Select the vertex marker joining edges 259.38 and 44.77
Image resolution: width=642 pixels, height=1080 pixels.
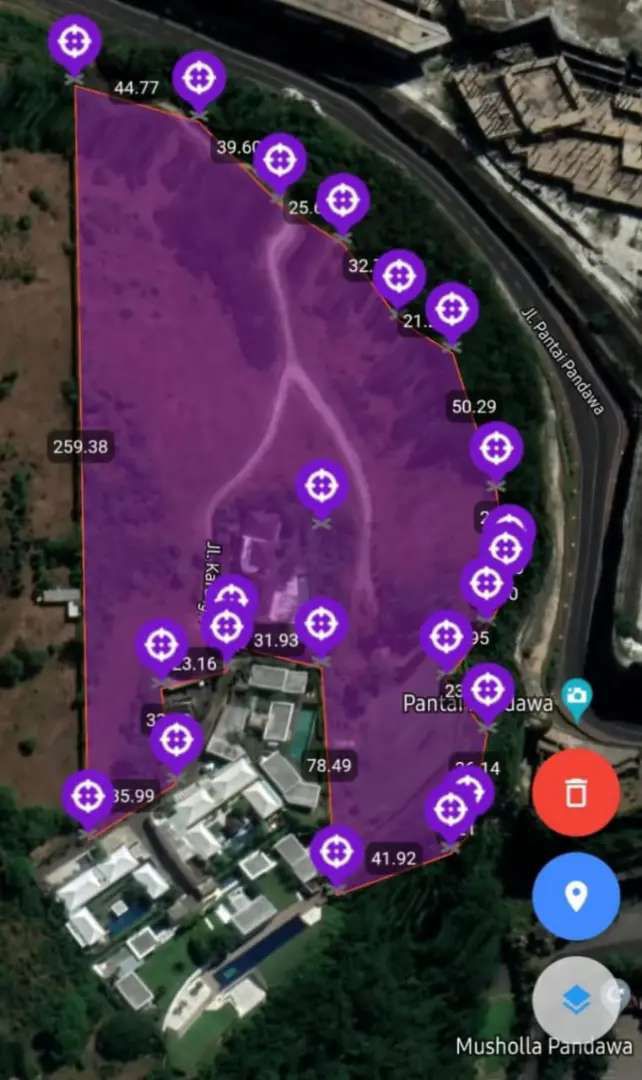[x=74, y=43]
